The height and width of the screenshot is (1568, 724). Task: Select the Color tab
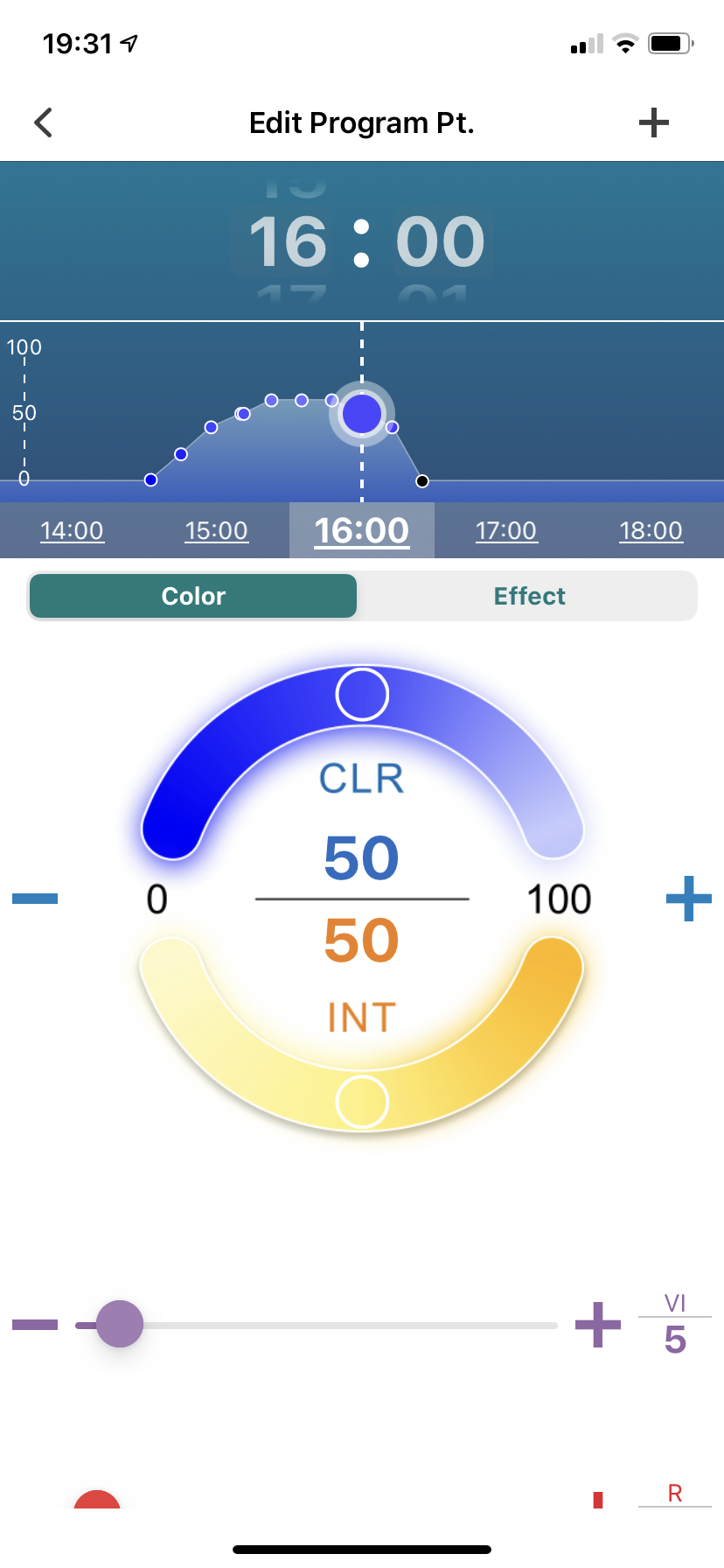tap(193, 596)
